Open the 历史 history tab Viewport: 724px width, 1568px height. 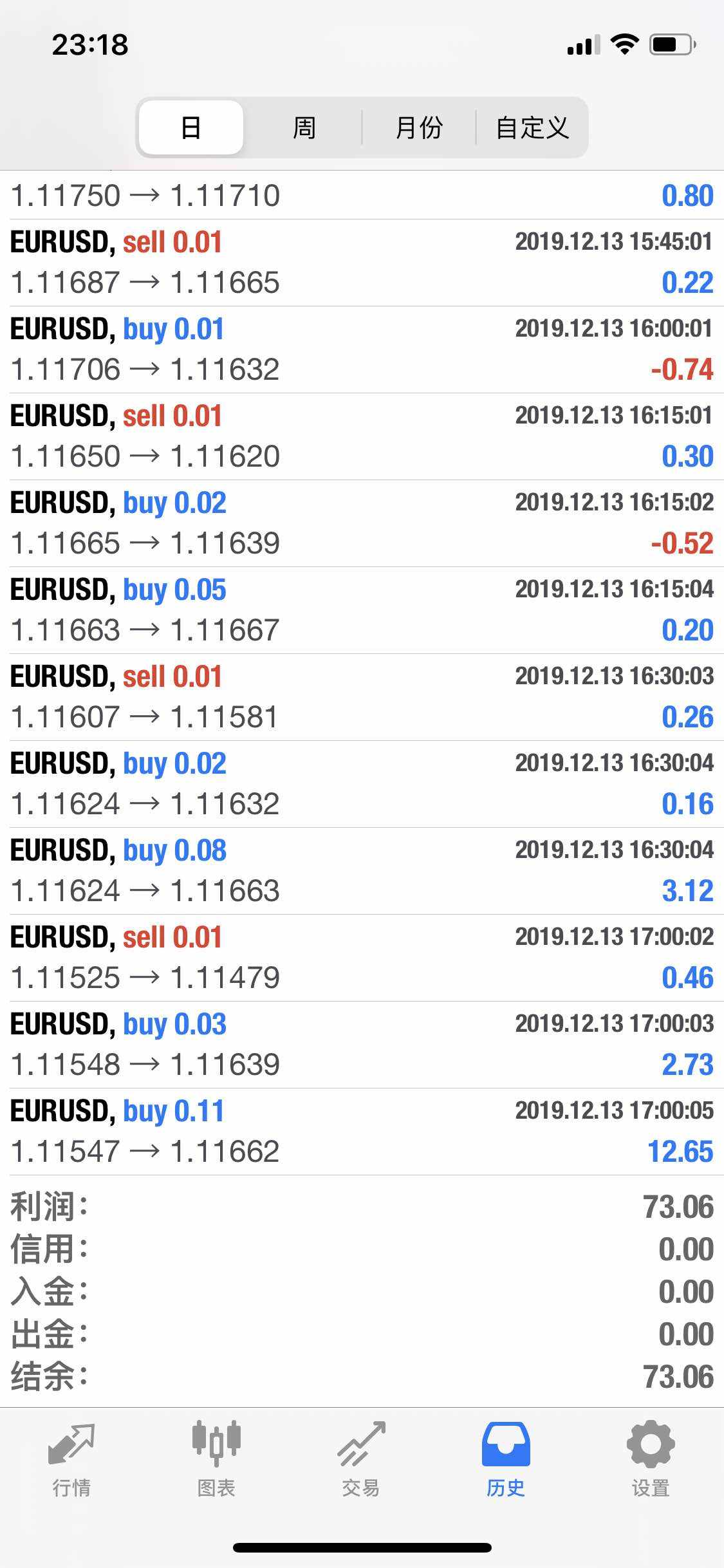[x=506, y=1459]
